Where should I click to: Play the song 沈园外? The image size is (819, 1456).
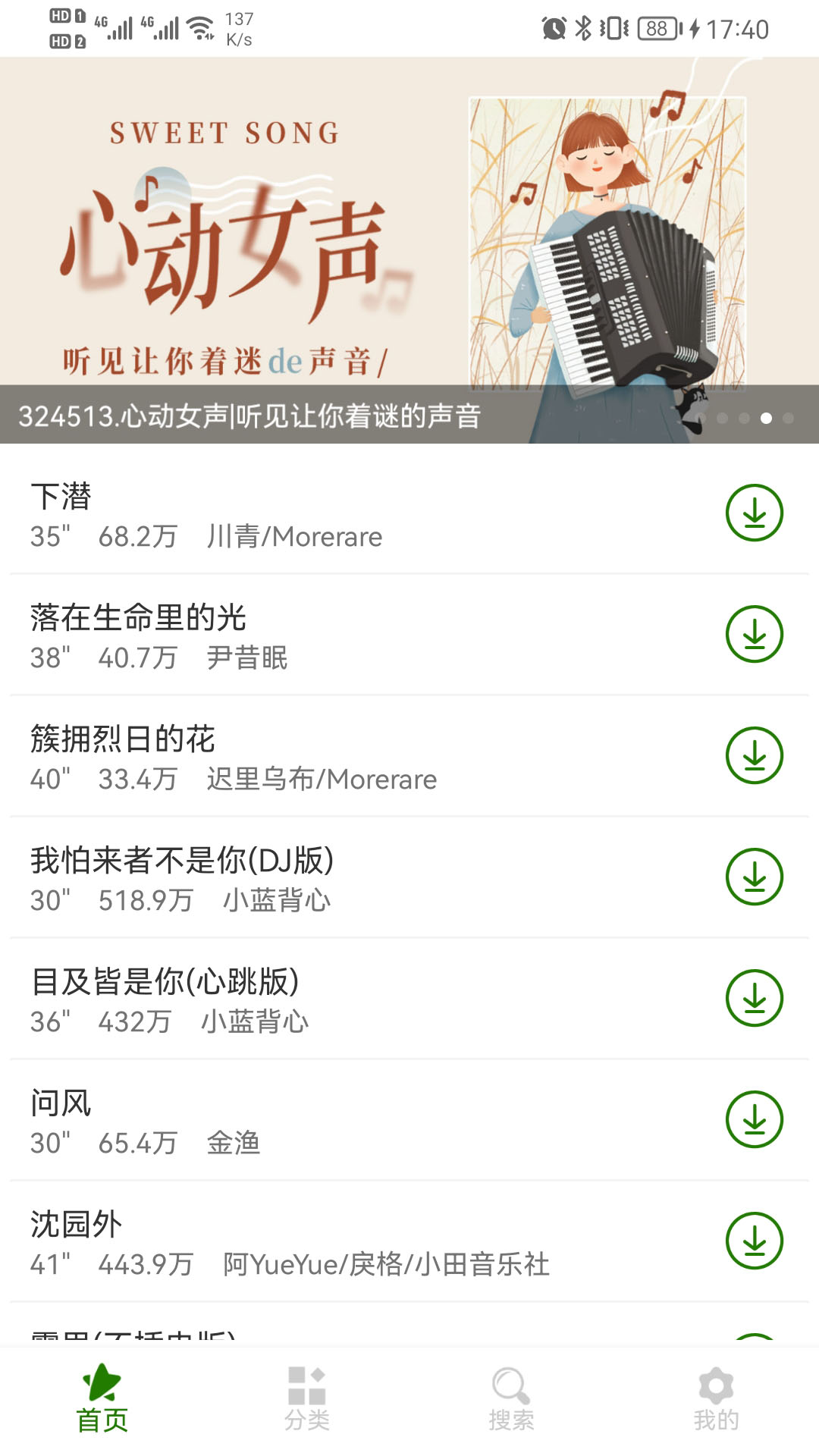[303, 1242]
